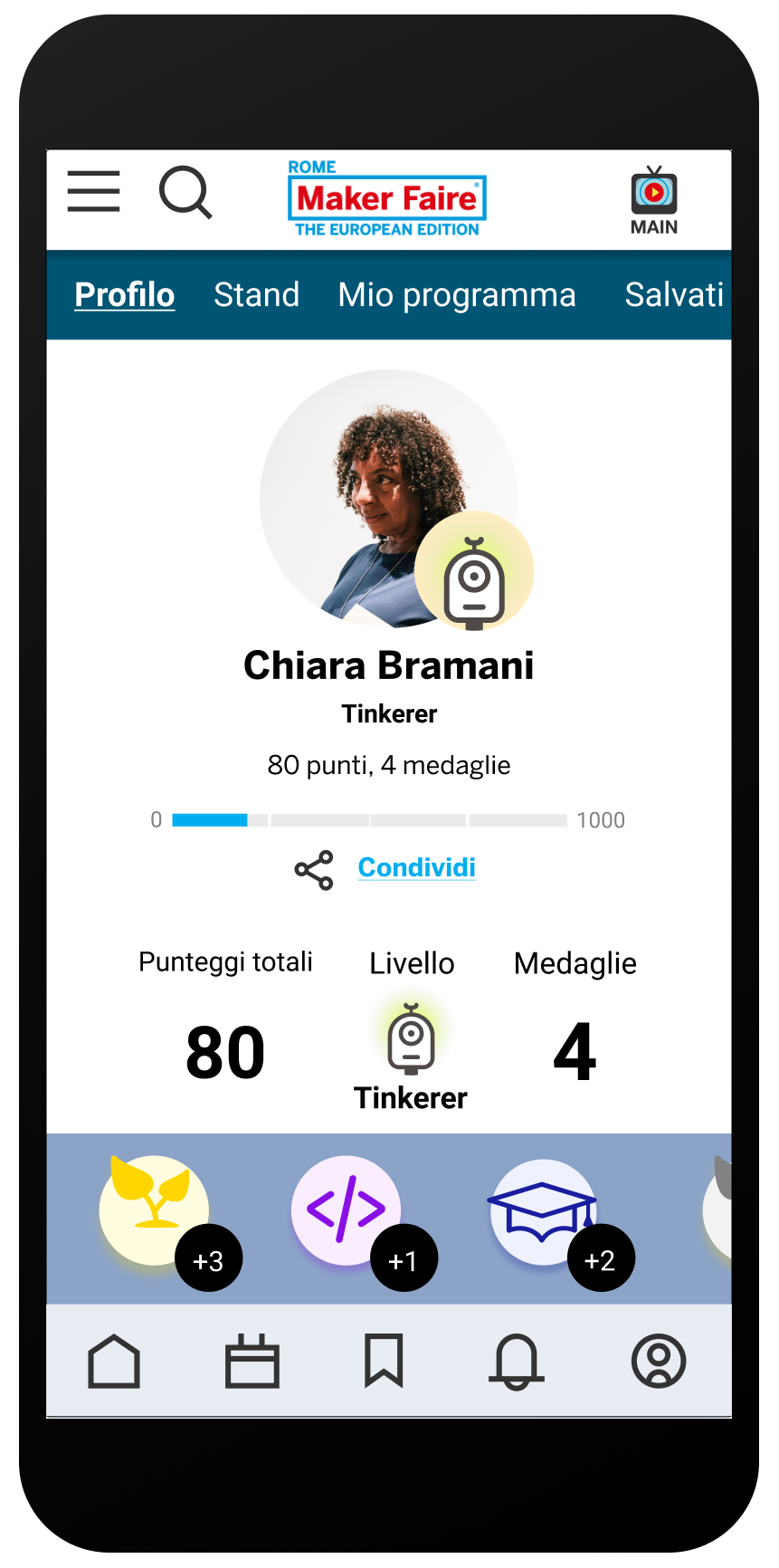Image resolution: width=779 pixels, height=1568 pixels.
Task: Open bookmarks in bottom navigation
Action: coord(384,1361)
